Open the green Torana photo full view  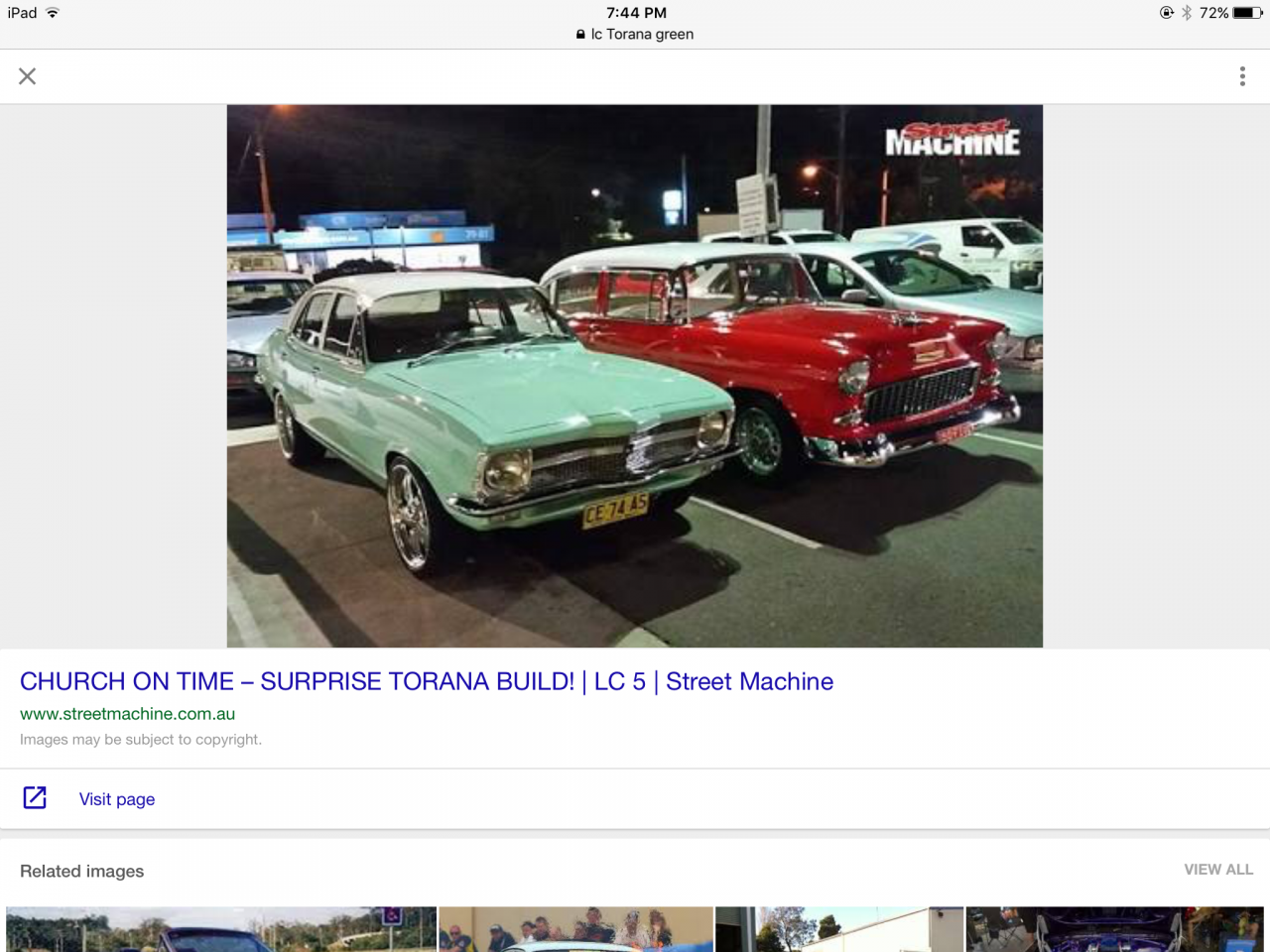(x=635, y=376)
